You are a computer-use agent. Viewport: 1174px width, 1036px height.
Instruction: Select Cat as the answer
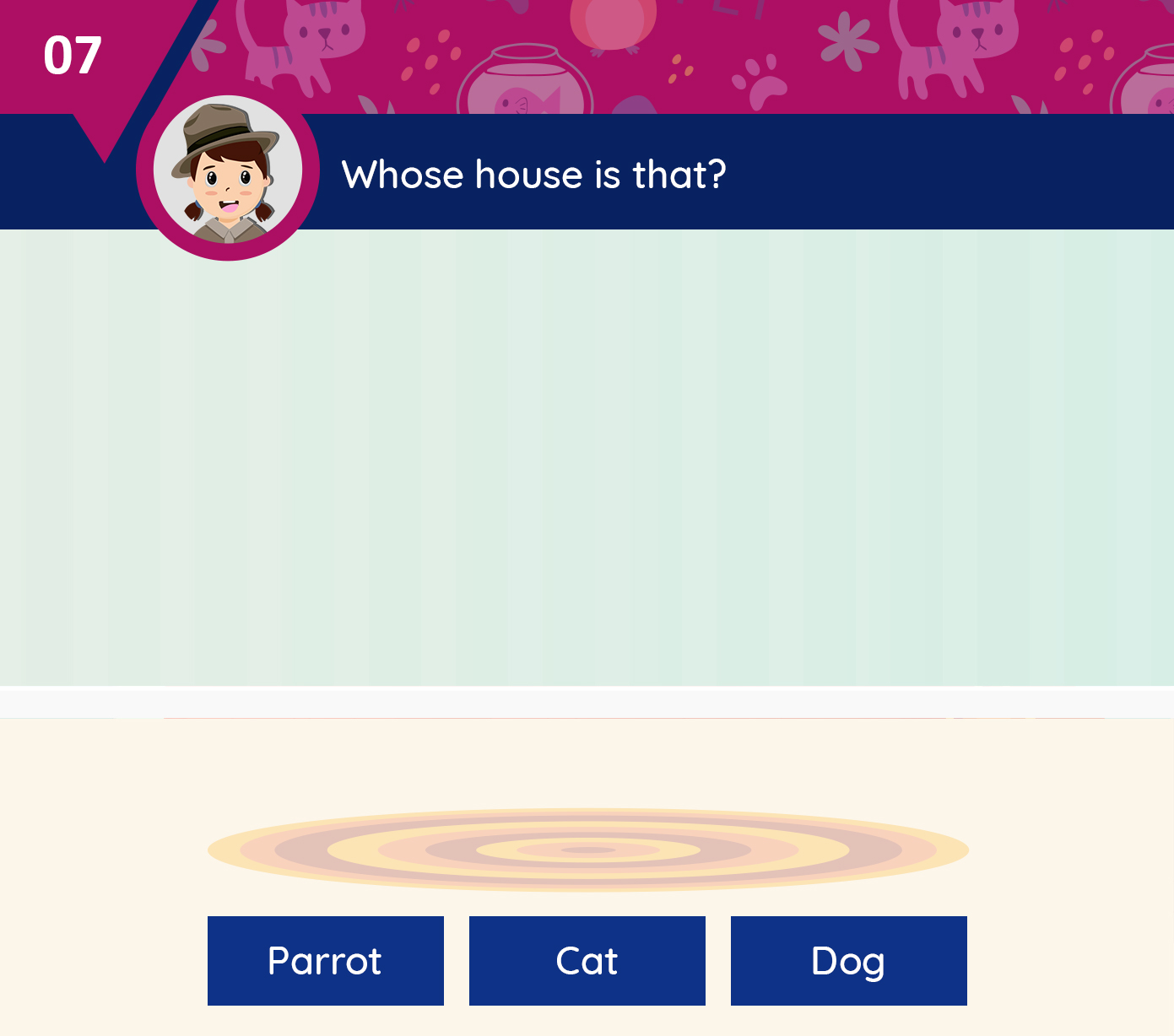click(587, 960)
